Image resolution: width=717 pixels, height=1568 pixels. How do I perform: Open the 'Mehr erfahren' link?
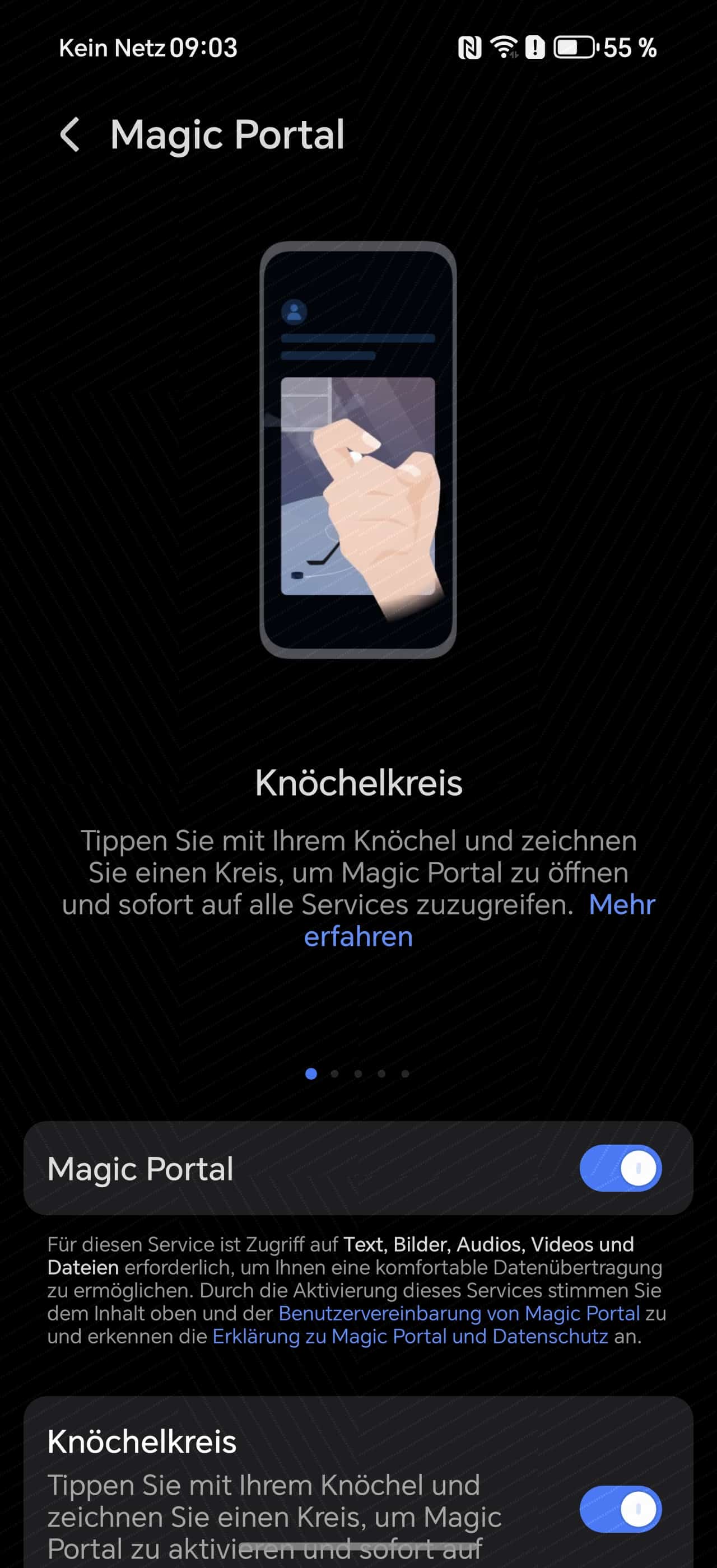tap(621, 905)
